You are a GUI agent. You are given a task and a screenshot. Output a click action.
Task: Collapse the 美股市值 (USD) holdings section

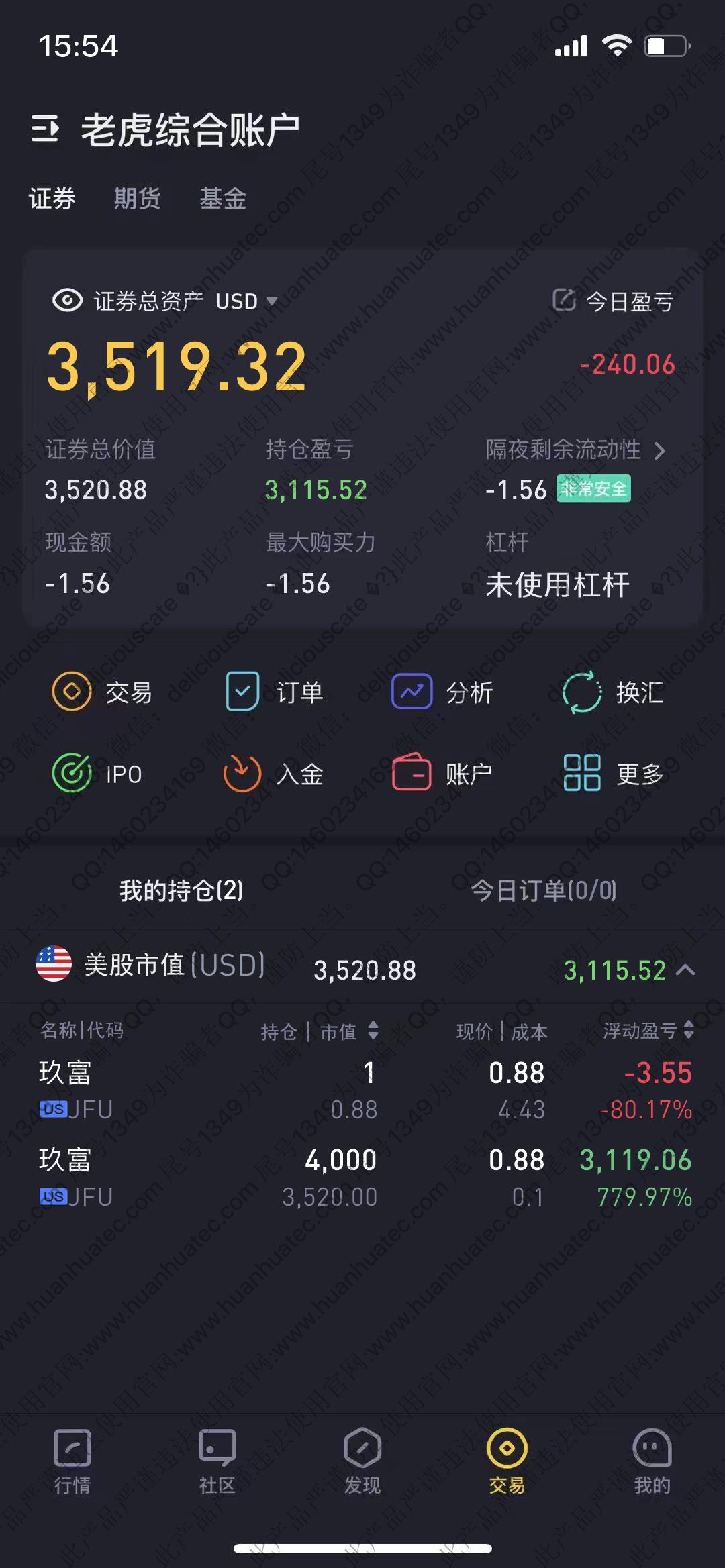coord(685,970)
